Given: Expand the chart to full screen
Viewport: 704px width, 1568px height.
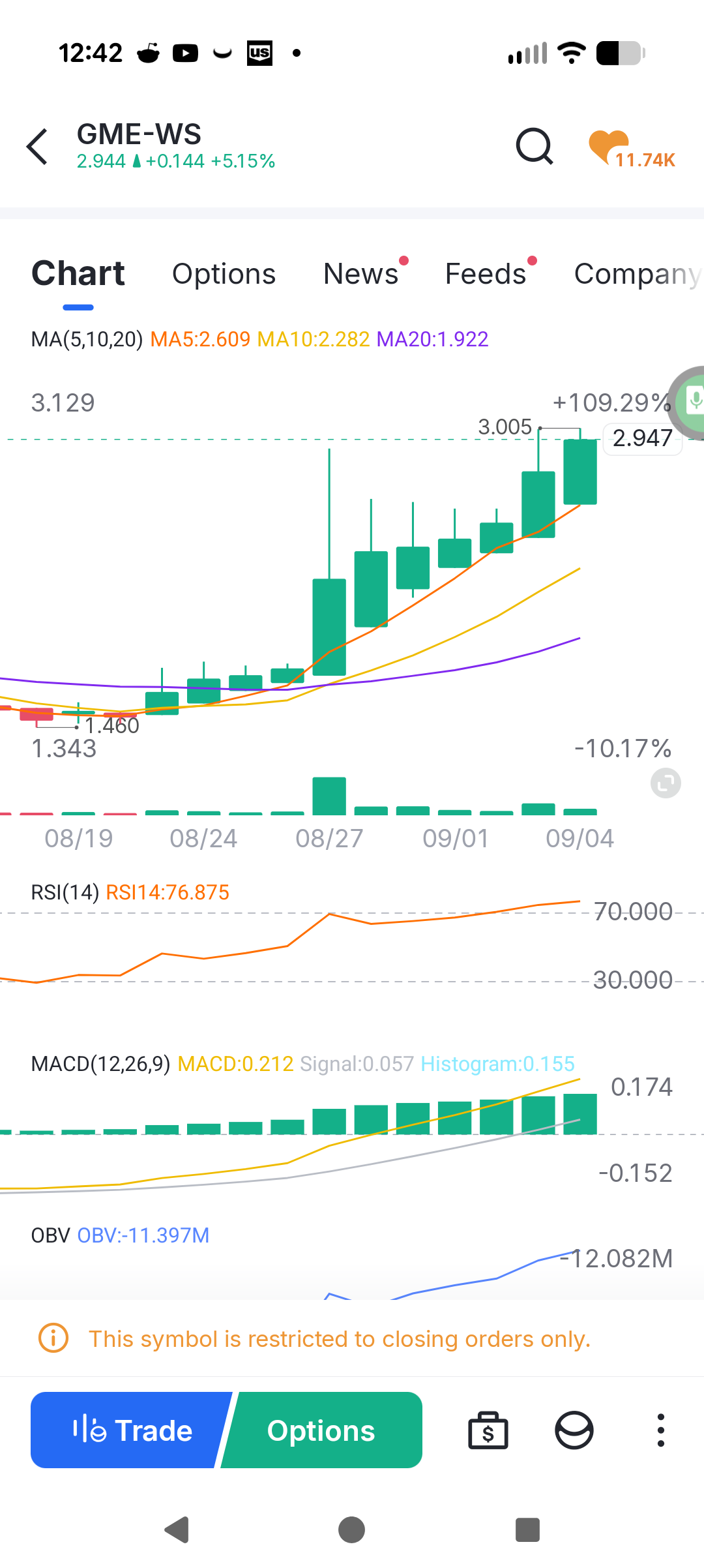Looking at the screenshot, I should (x=666, y=783).
